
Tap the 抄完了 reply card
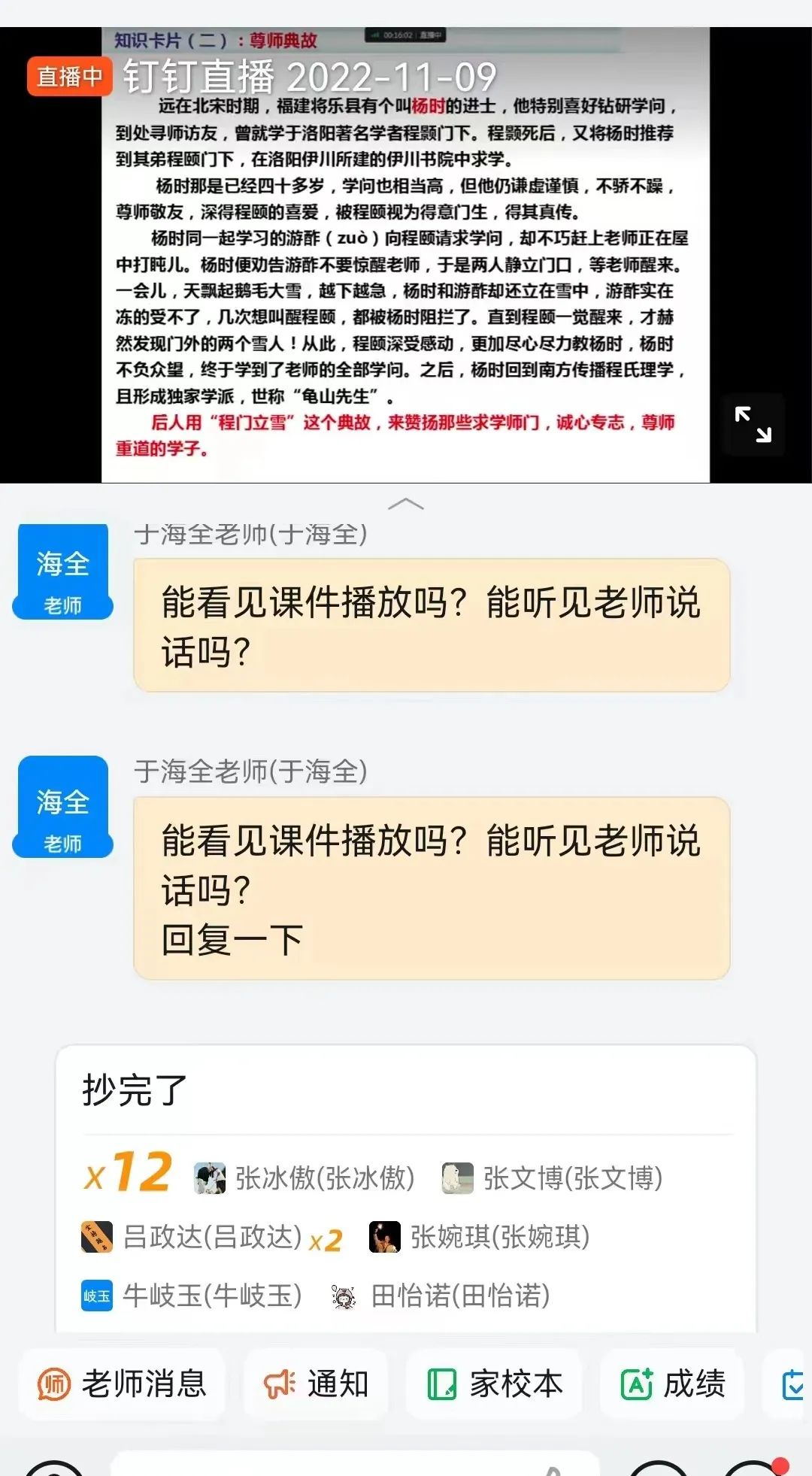click(x=405, y=1091)
